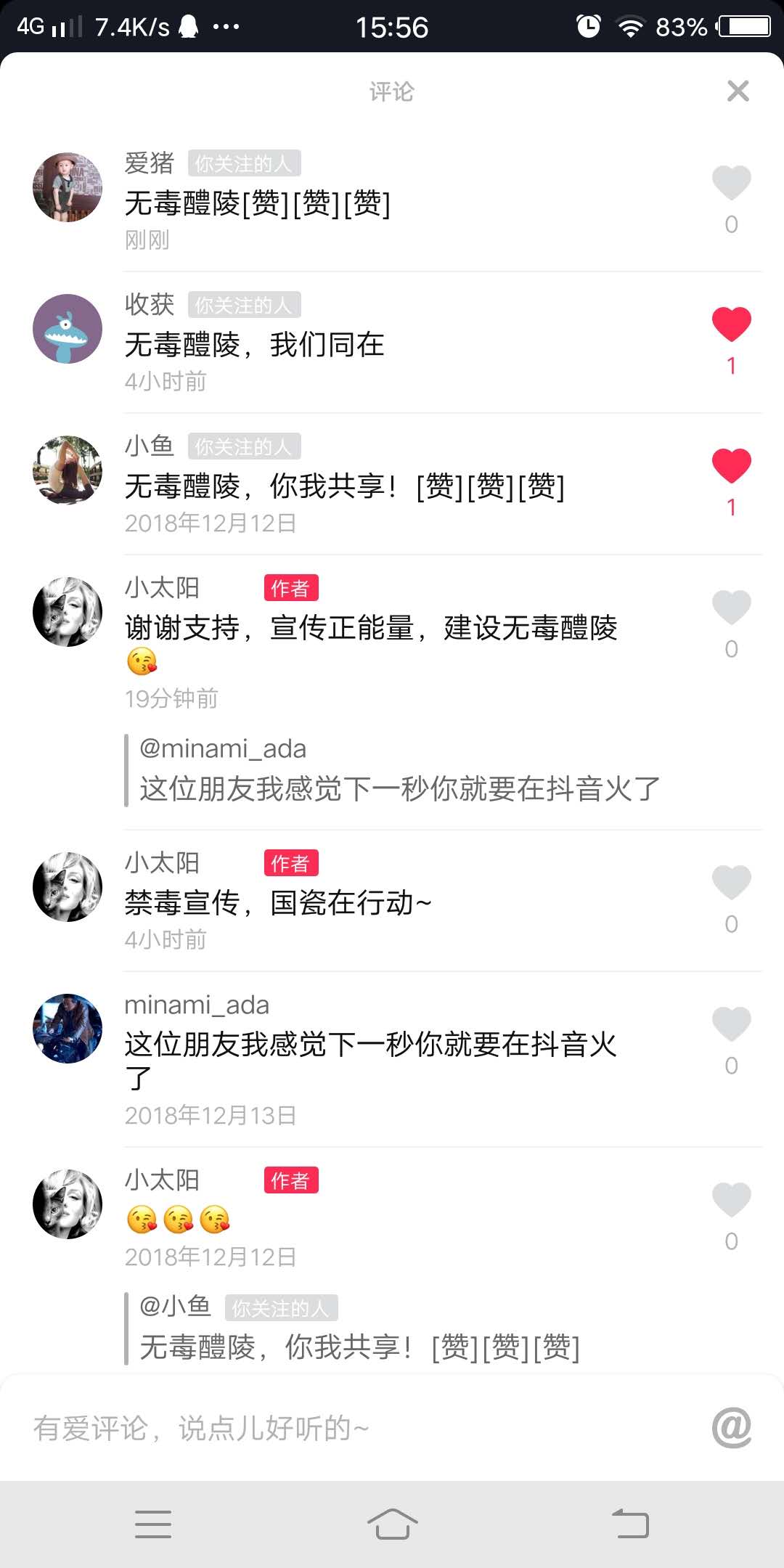Go to the system home screen

(x=392, y=1524)
